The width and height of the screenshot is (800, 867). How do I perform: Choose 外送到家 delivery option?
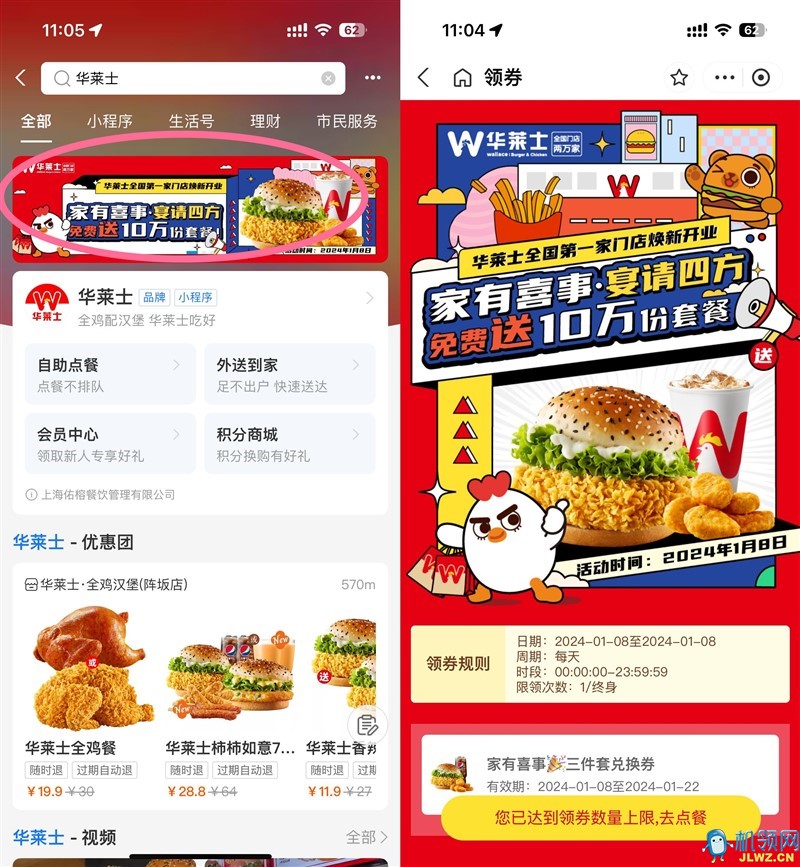289,375
